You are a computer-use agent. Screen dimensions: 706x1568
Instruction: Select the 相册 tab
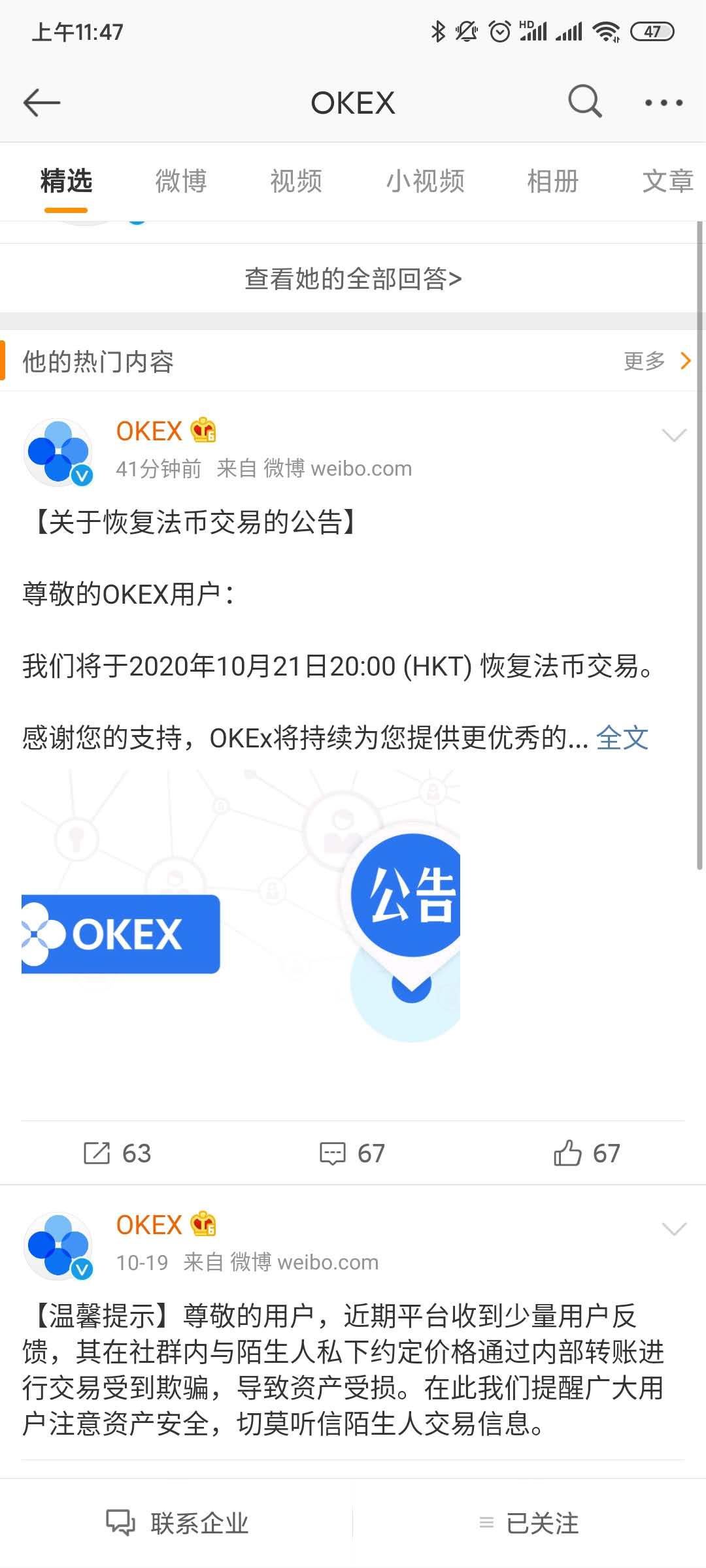[x=553, y=181]
